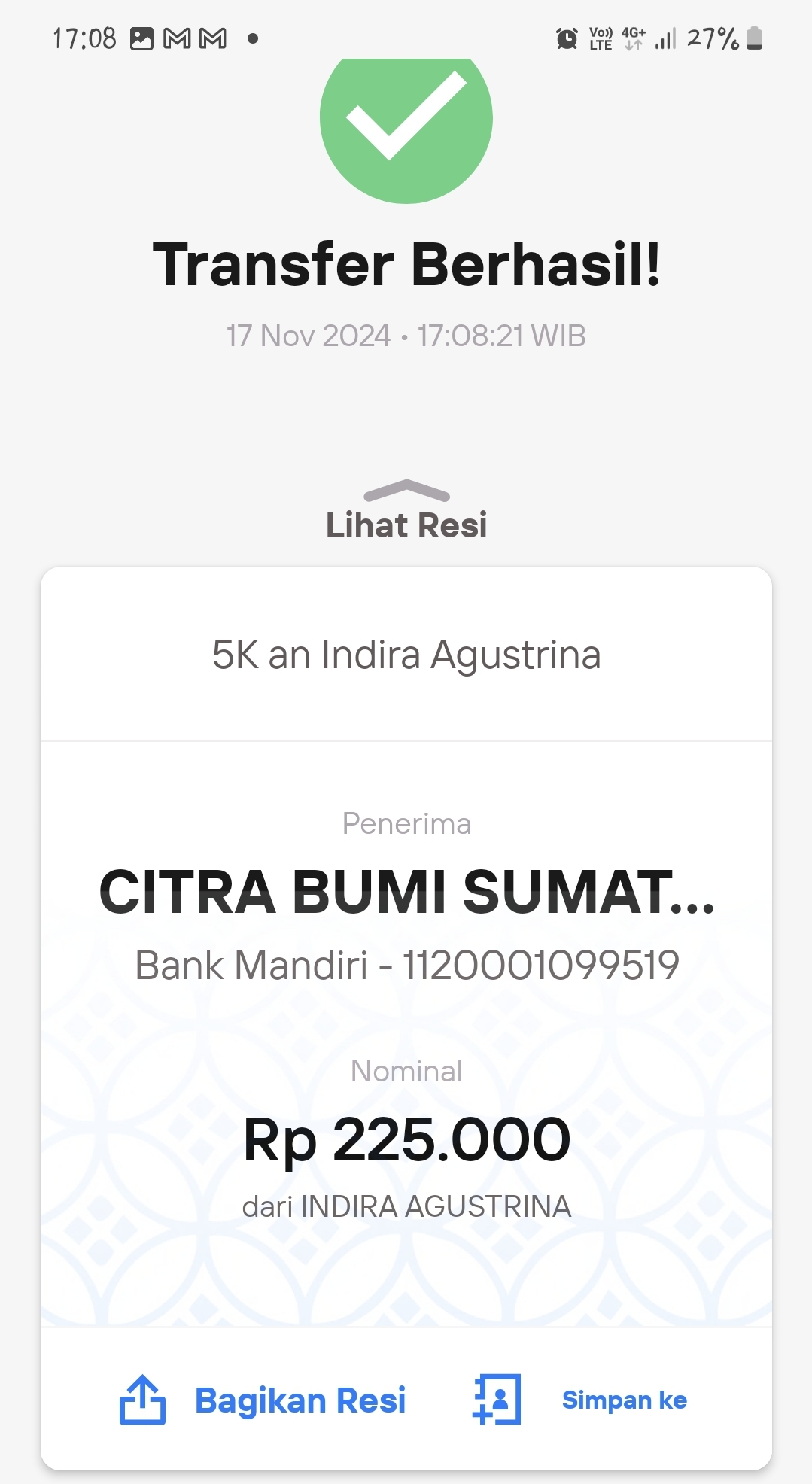Share the receipt via Bagikan Resi

click(x=263, y=1400)
